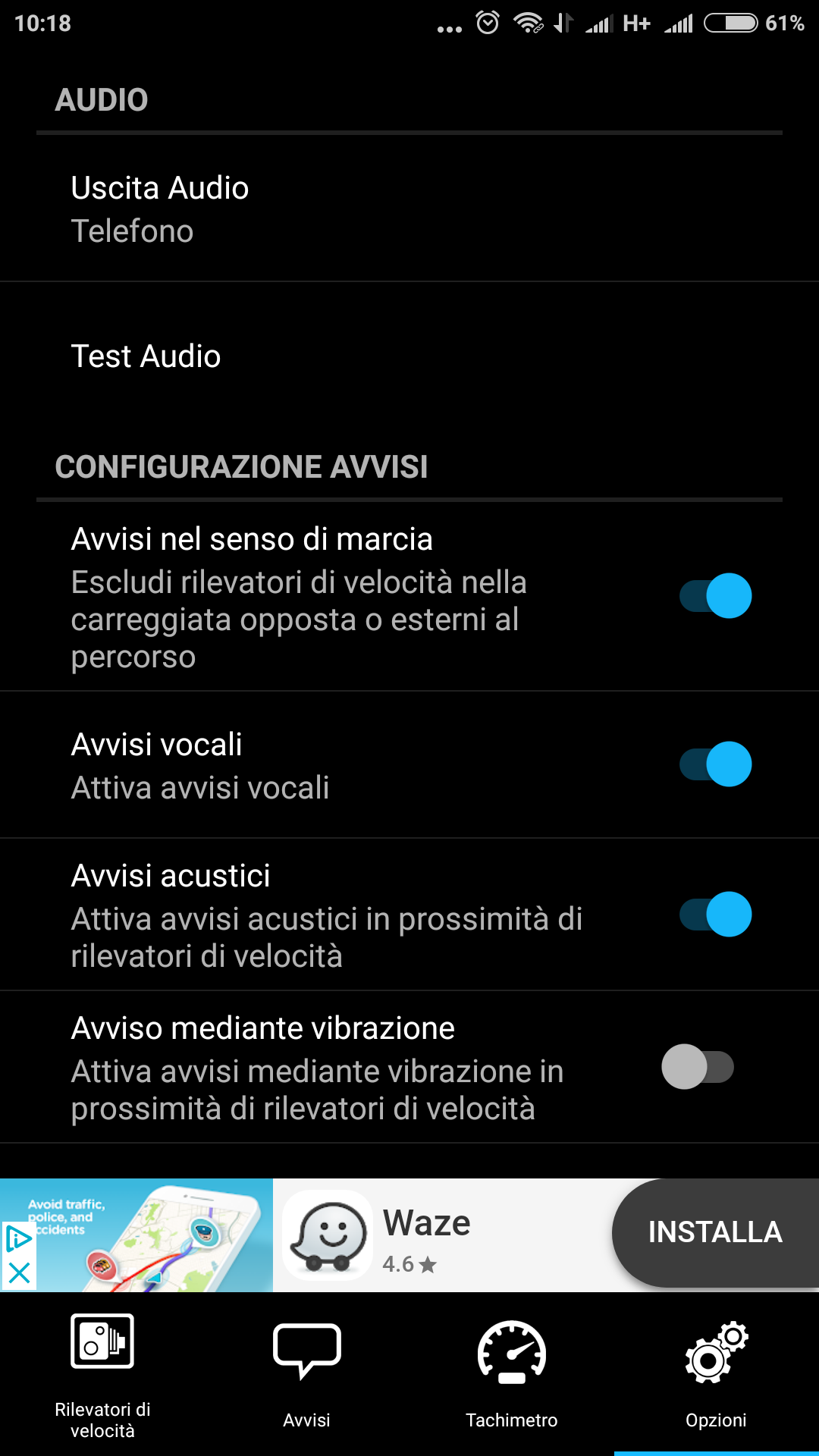Screen dimensions: 819x1456
Task: Turn off Avvisi acustici
Action: (x=715, y=915)
